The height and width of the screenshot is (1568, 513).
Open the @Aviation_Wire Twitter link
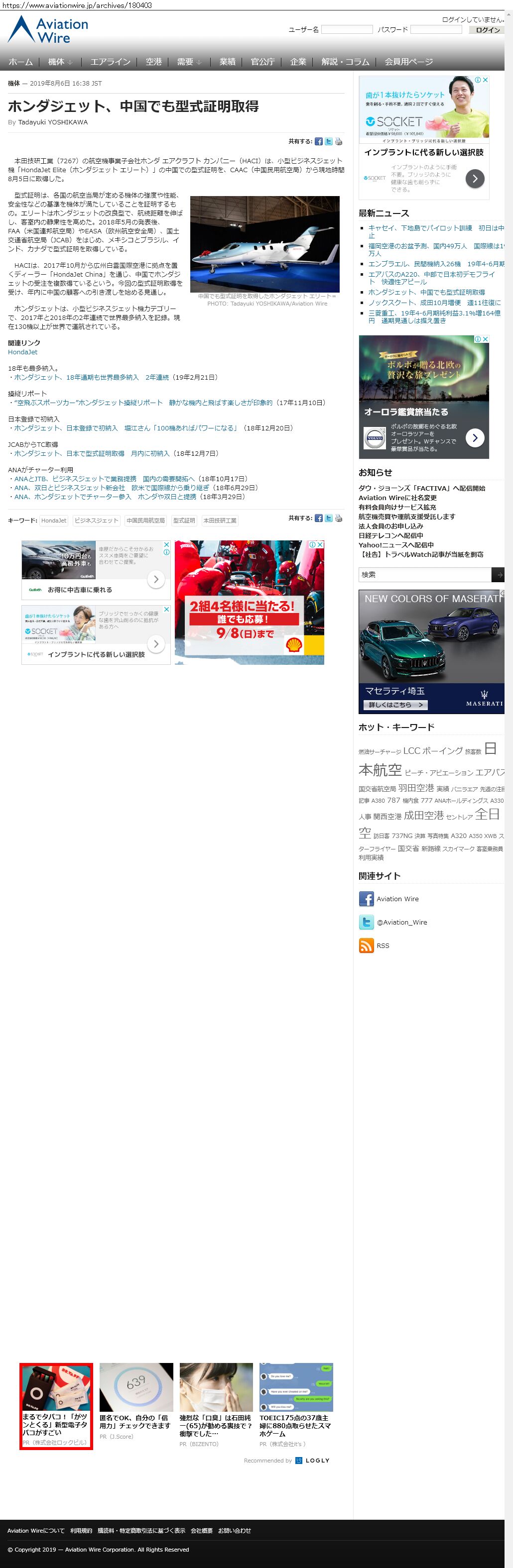point(401,922)
